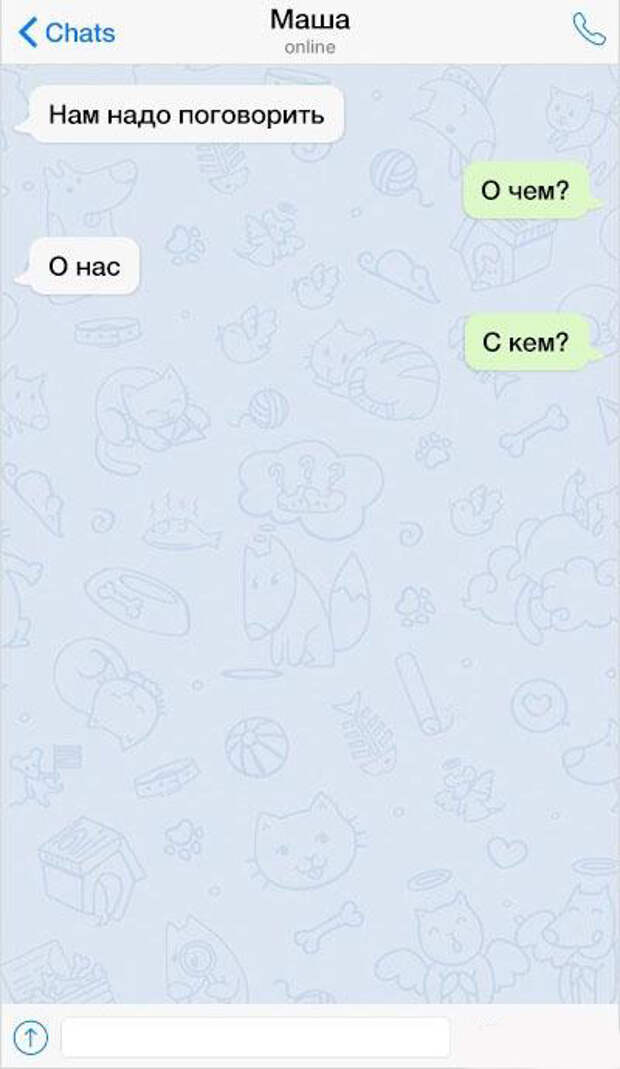Go back to Chats list

pyautogui.click(x=67, y=32)
